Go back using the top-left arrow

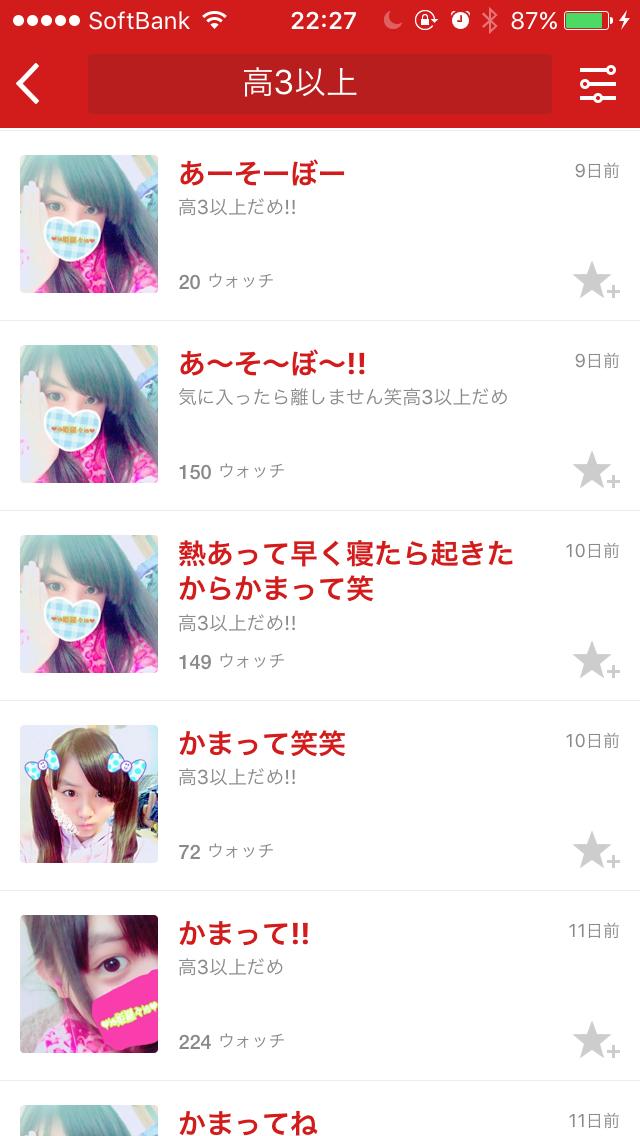click(30, 84)
